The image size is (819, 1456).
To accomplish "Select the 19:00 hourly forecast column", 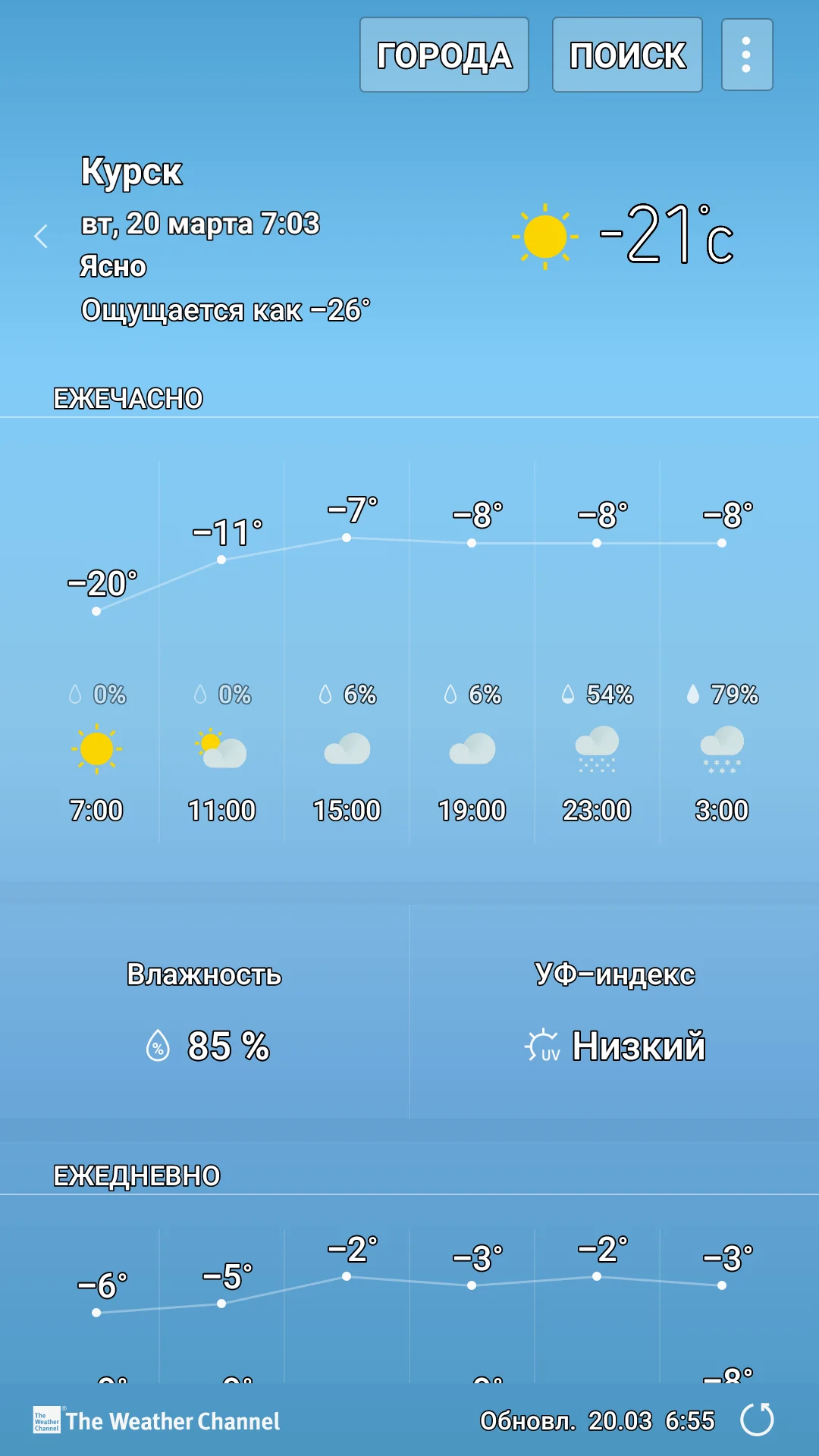I will click(x=471, y=810).
